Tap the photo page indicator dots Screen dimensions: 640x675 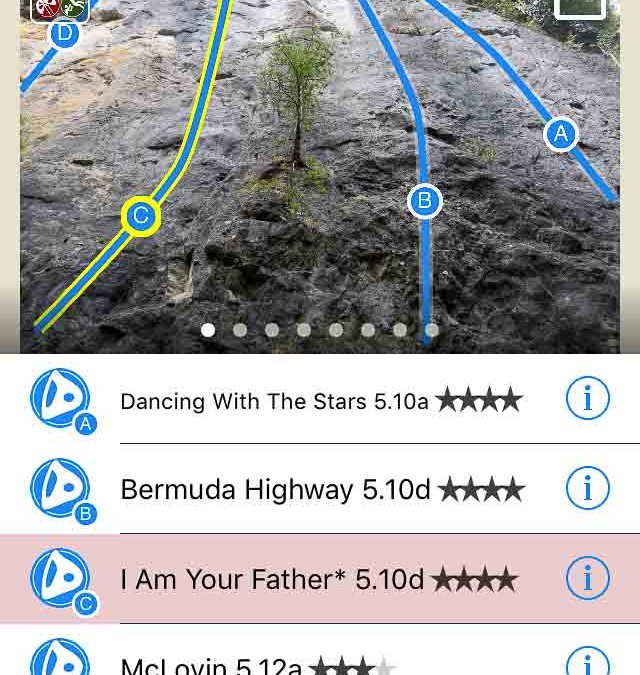pyautogui.click(x=320, y=330)
